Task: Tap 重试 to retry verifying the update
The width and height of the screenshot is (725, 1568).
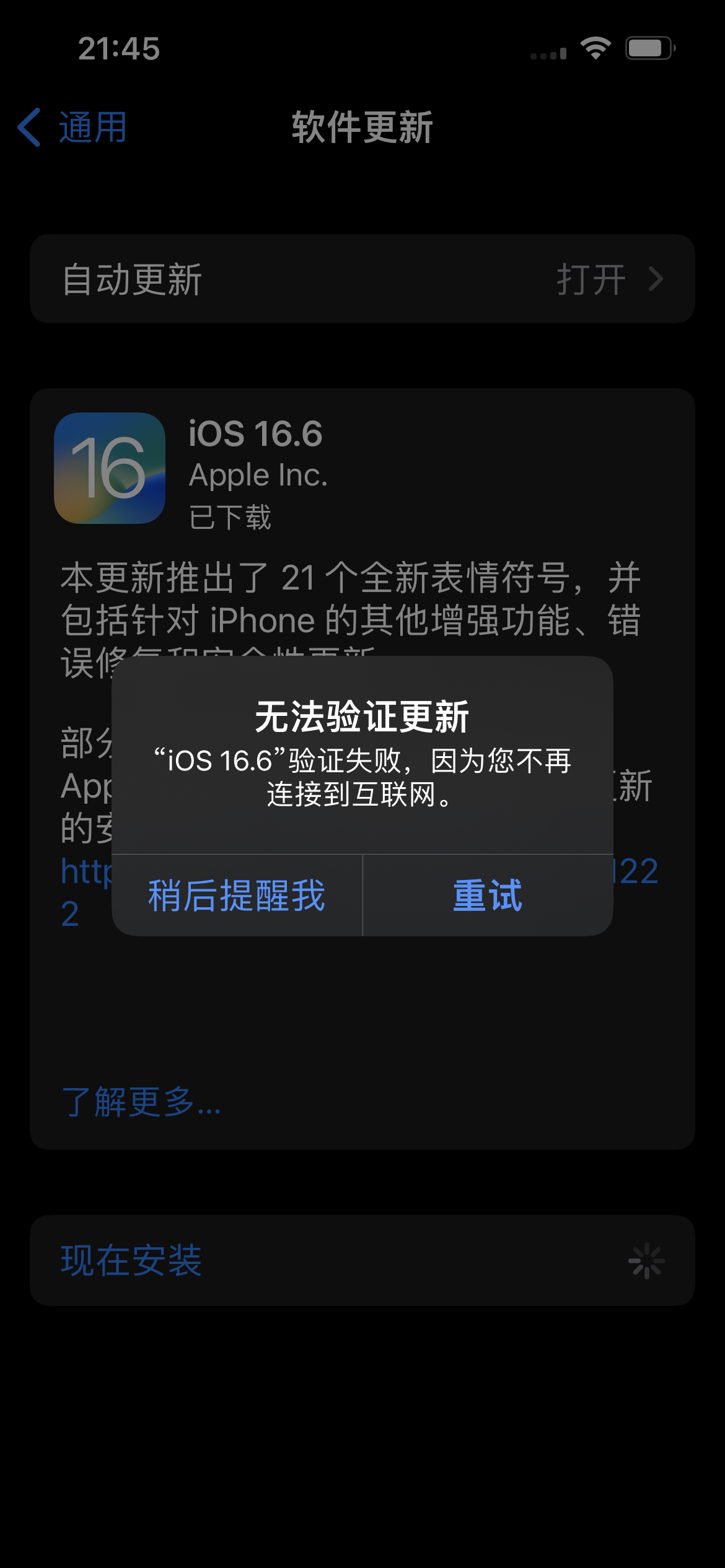Action: 488,895
